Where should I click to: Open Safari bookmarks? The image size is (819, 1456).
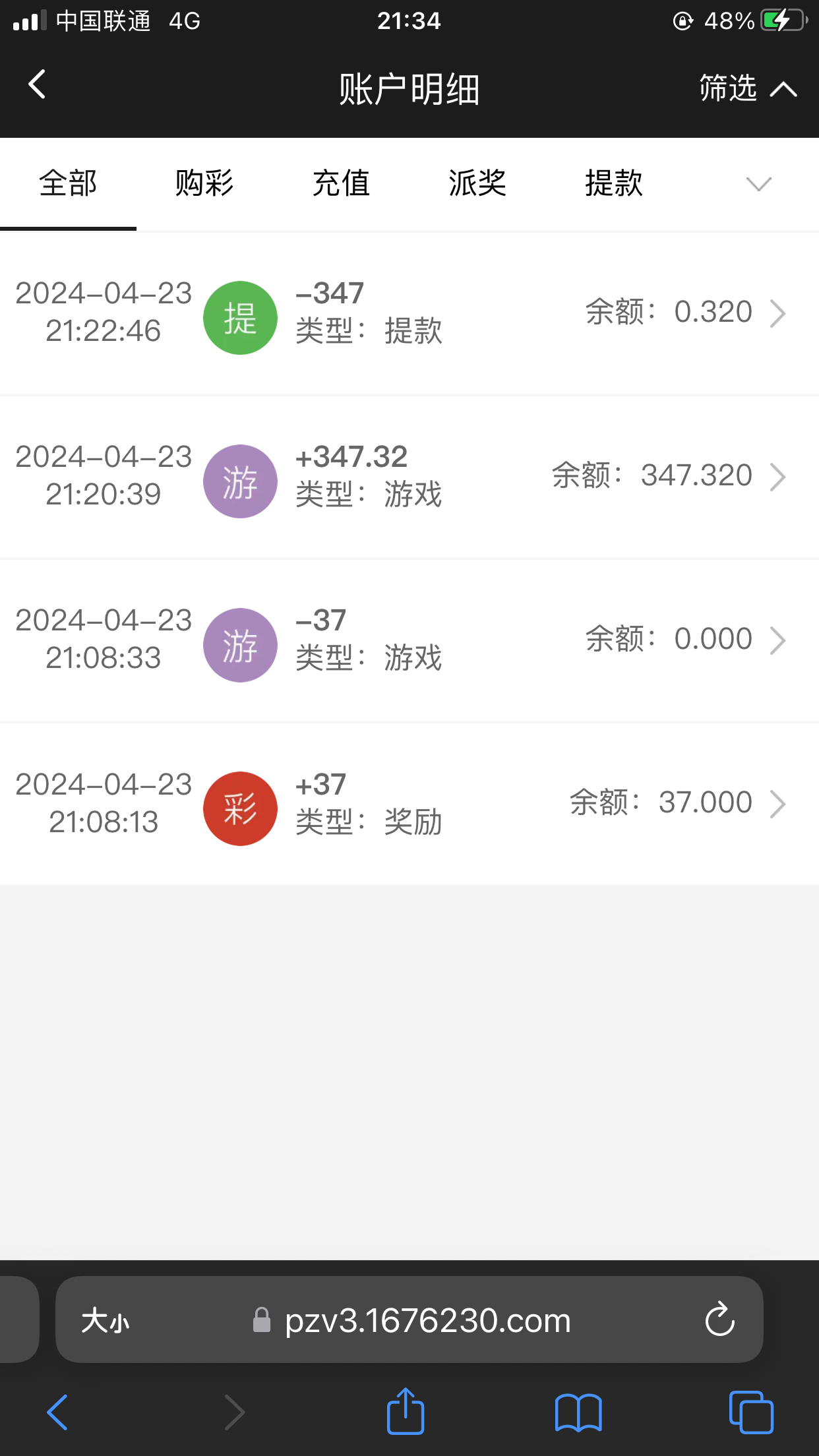click(578, 1412)
